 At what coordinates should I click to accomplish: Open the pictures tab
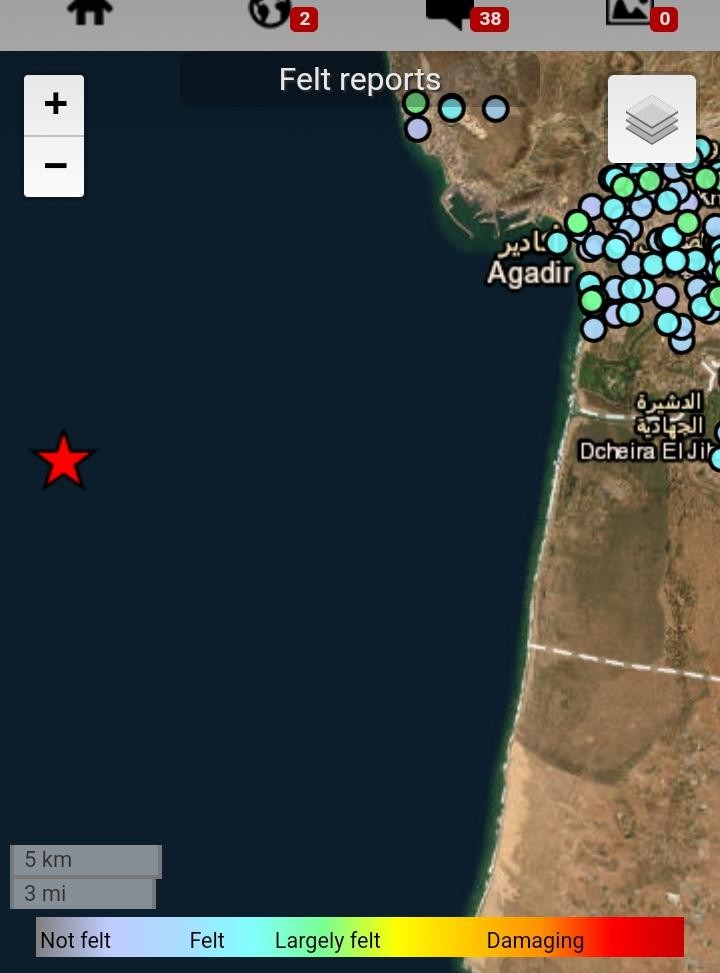click(630, 12)
